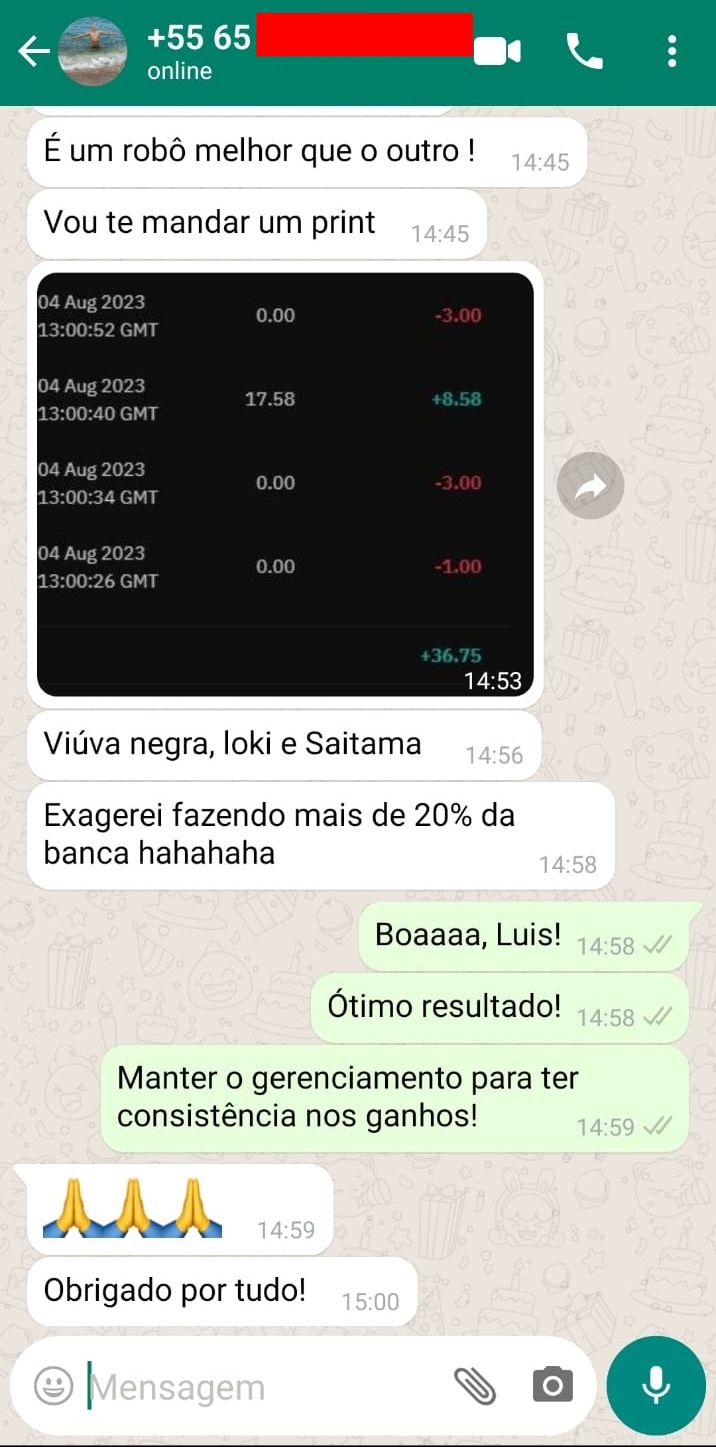The height and width of the screenshot is (1447, 716).
Task: Start a video call
Action: point(497,51)
